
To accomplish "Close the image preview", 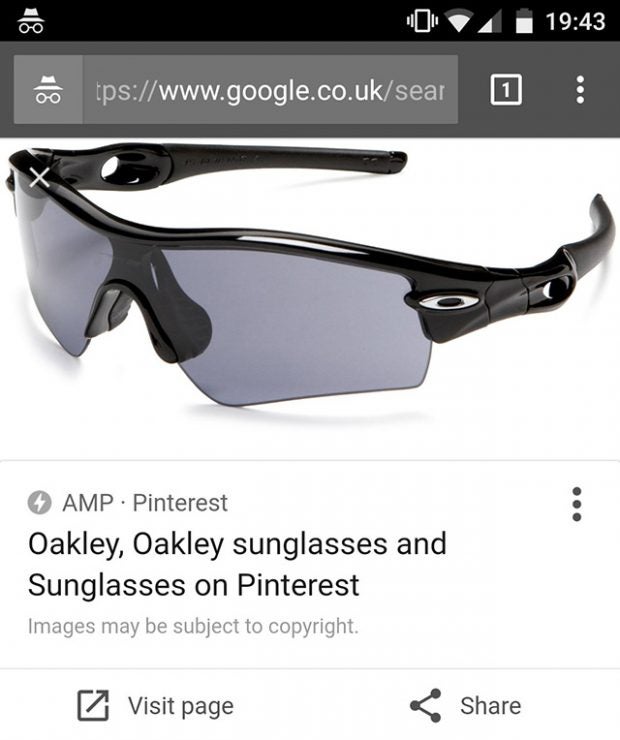I will pyautogui.click(x=38, y=178).
